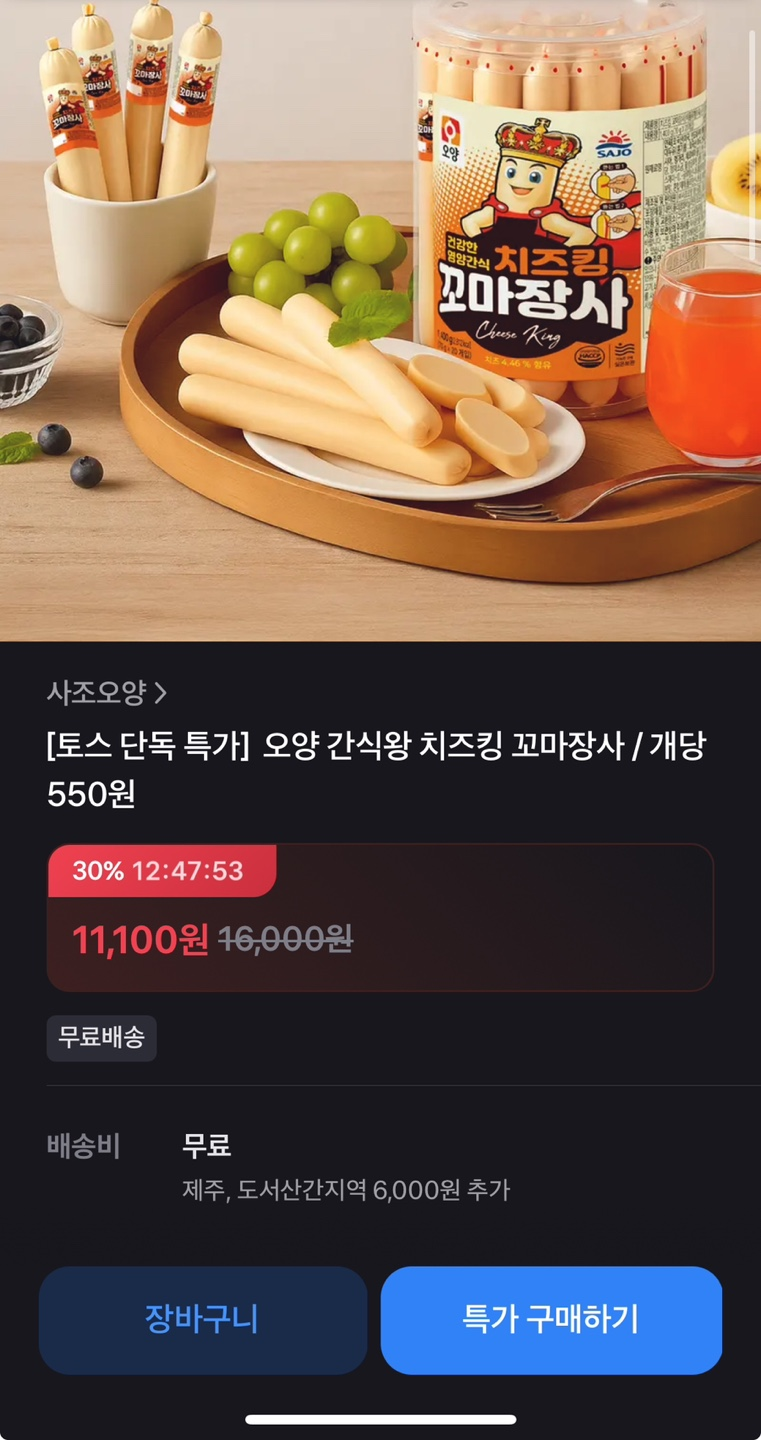Open the 사조오양 brand store link

[x=106, y=691]
